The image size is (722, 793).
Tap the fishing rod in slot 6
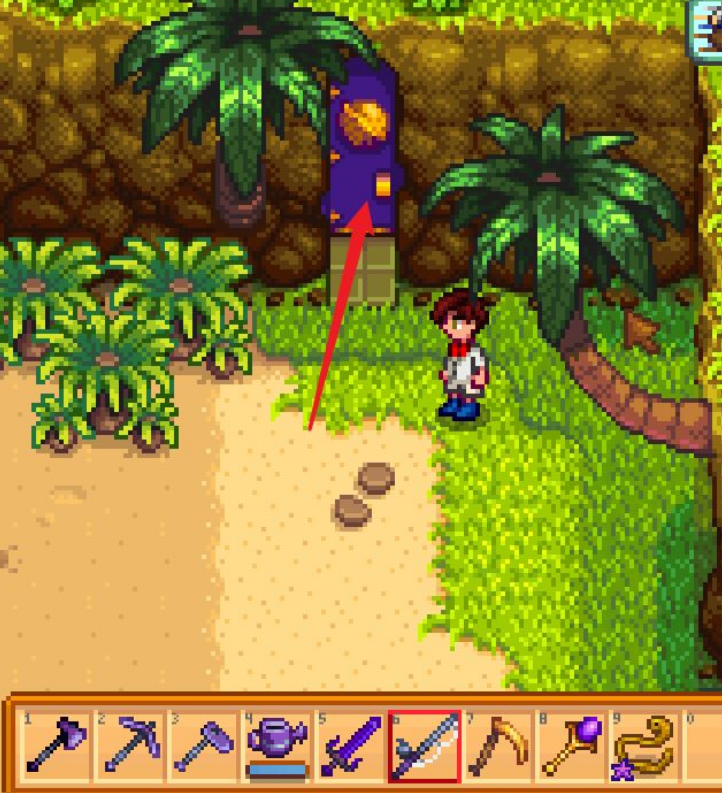tap(423, 745)
